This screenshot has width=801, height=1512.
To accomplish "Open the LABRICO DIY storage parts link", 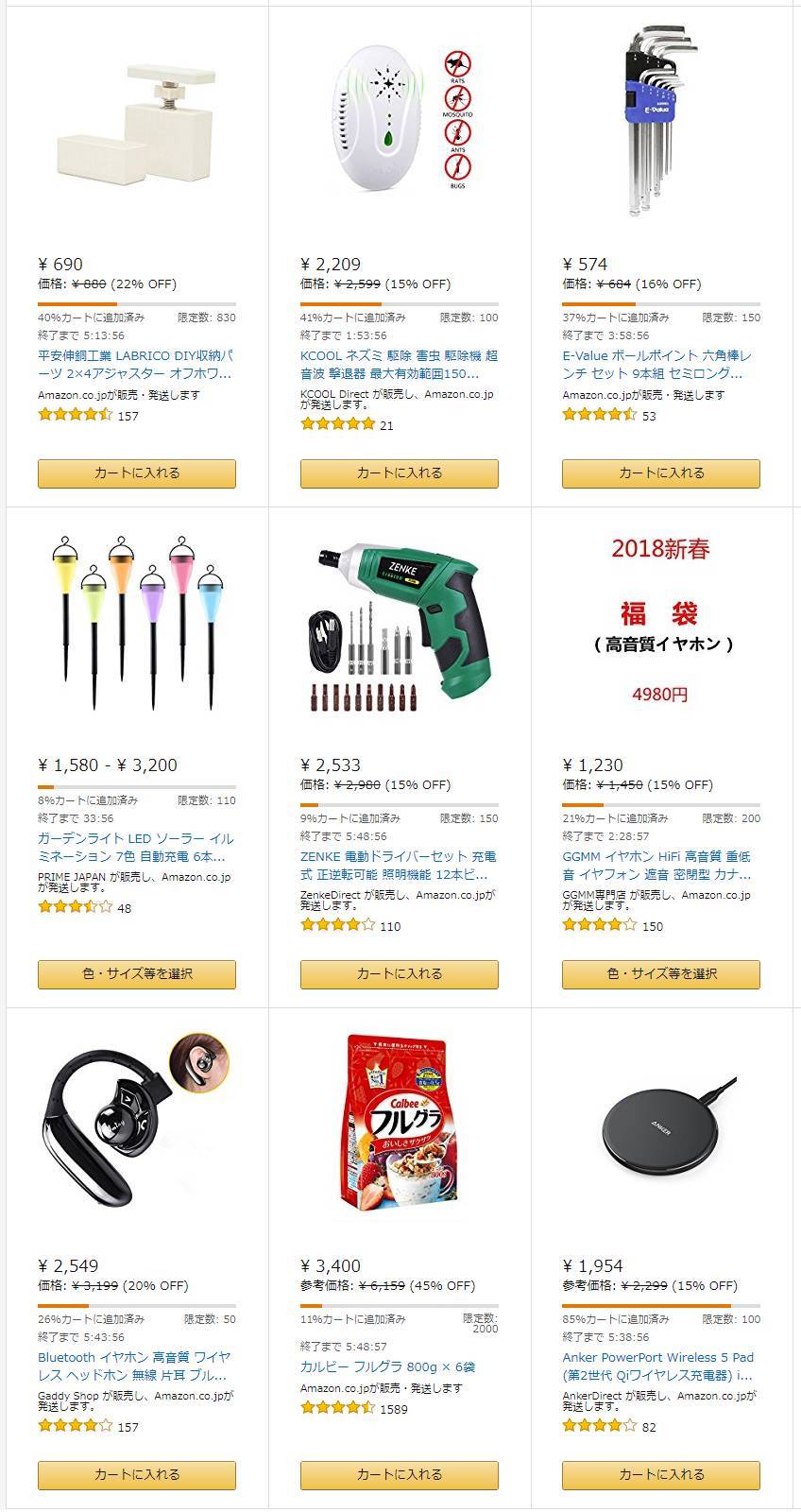I will click(135, 365).
